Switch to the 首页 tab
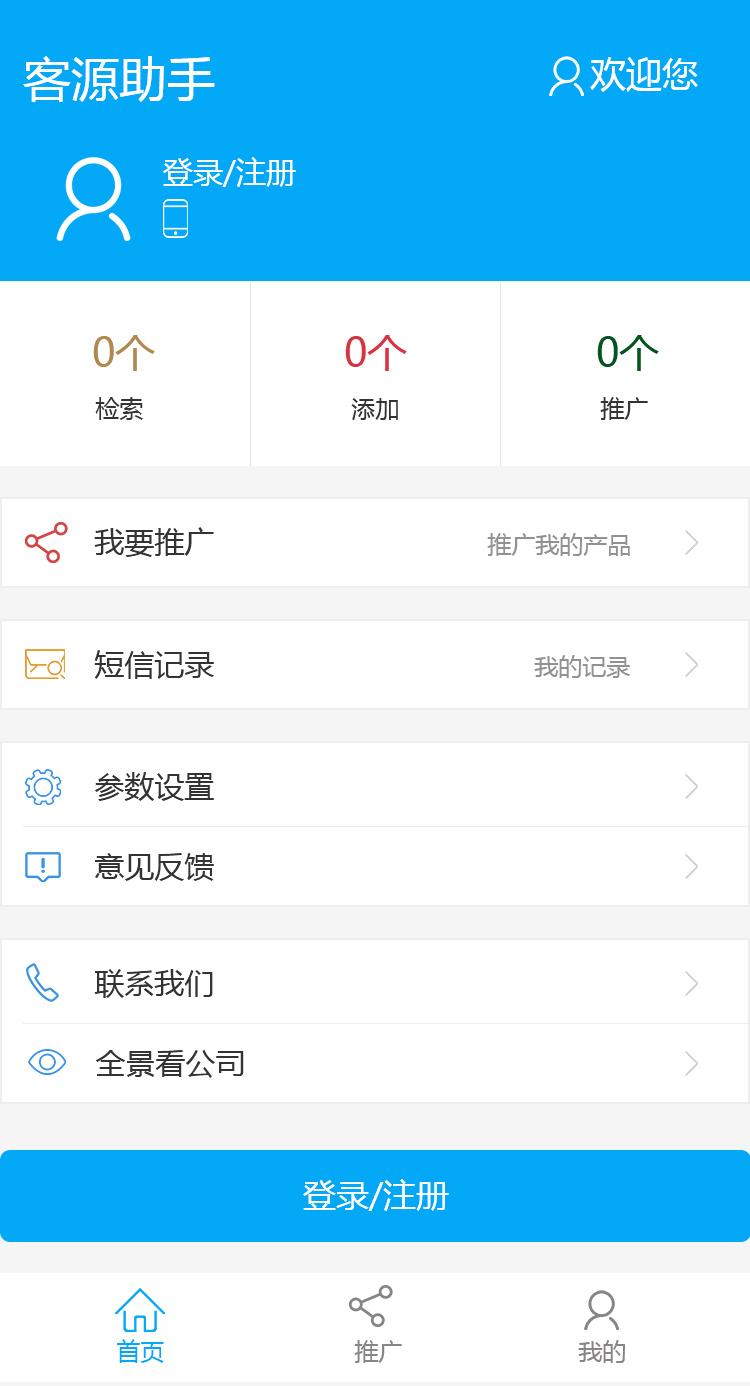Viewport: 750px width, 1386px height. (140, 1326)
